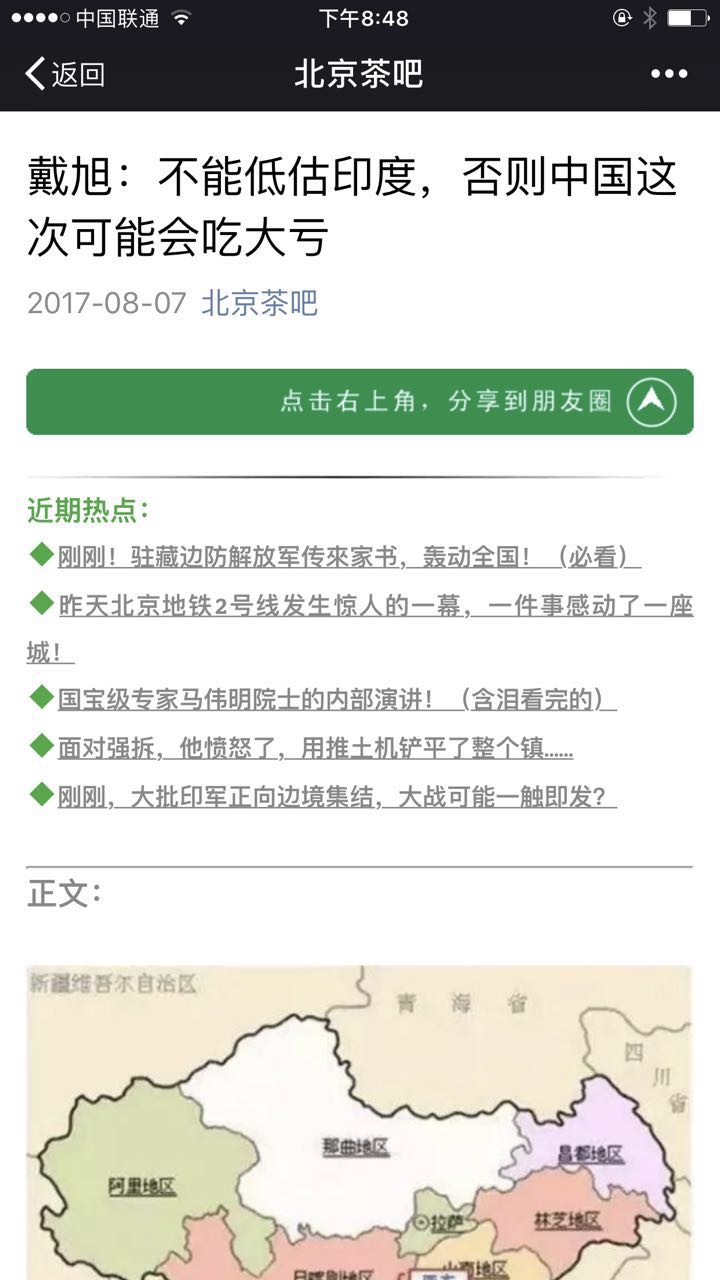Image resolution: width=720 pixels, height=1280 pixels.
Task: View the Tibet map image
Action: [360, 1122]
